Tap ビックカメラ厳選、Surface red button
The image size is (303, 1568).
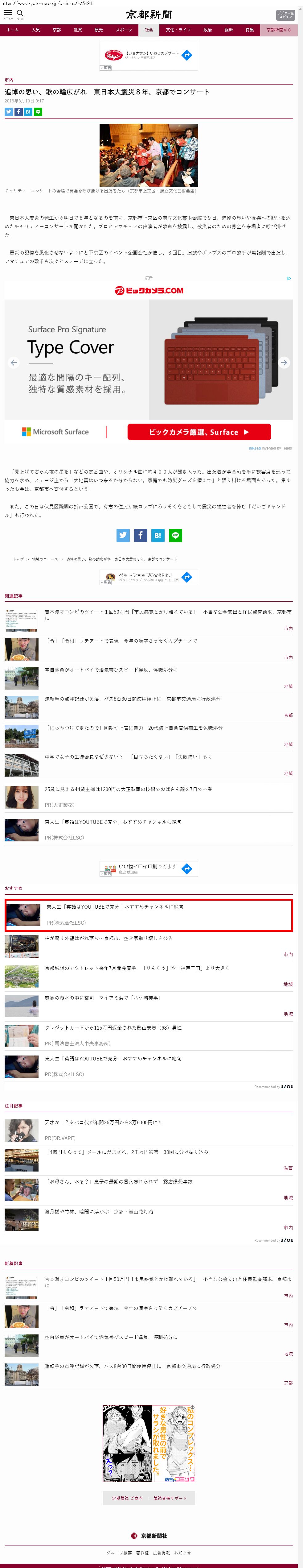(x=199, y=432)
